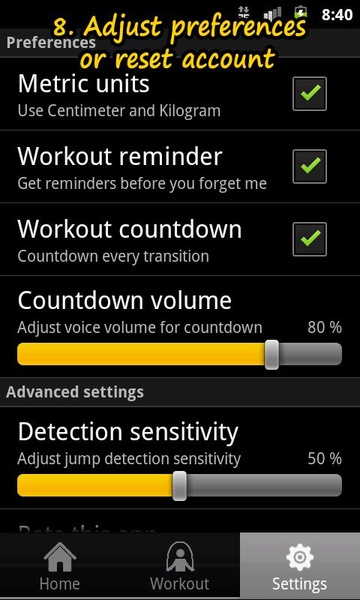Screen dimensions: 360x600
Task: Tap the Countdown volume slider
Action: pos(179,354)
